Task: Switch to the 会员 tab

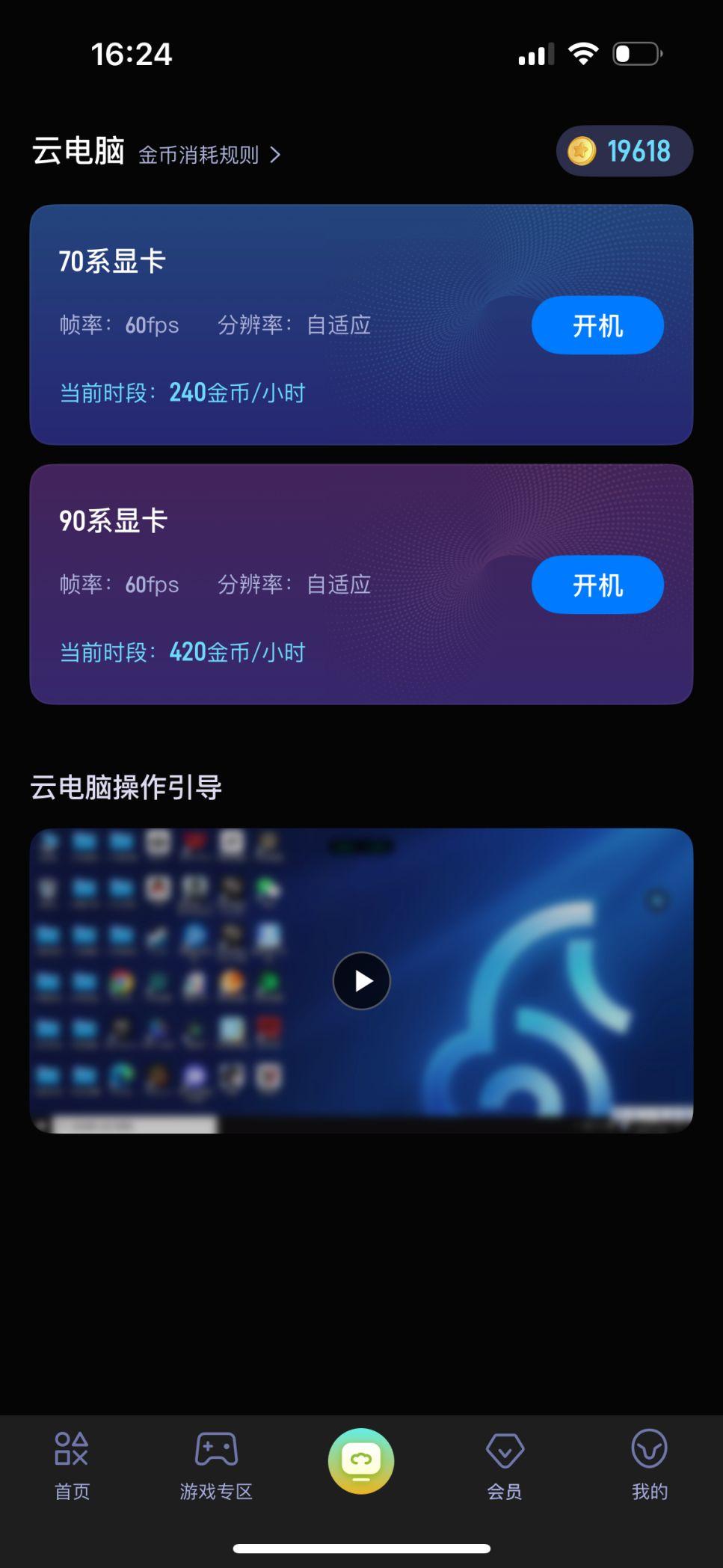Action: point(505,1464)
